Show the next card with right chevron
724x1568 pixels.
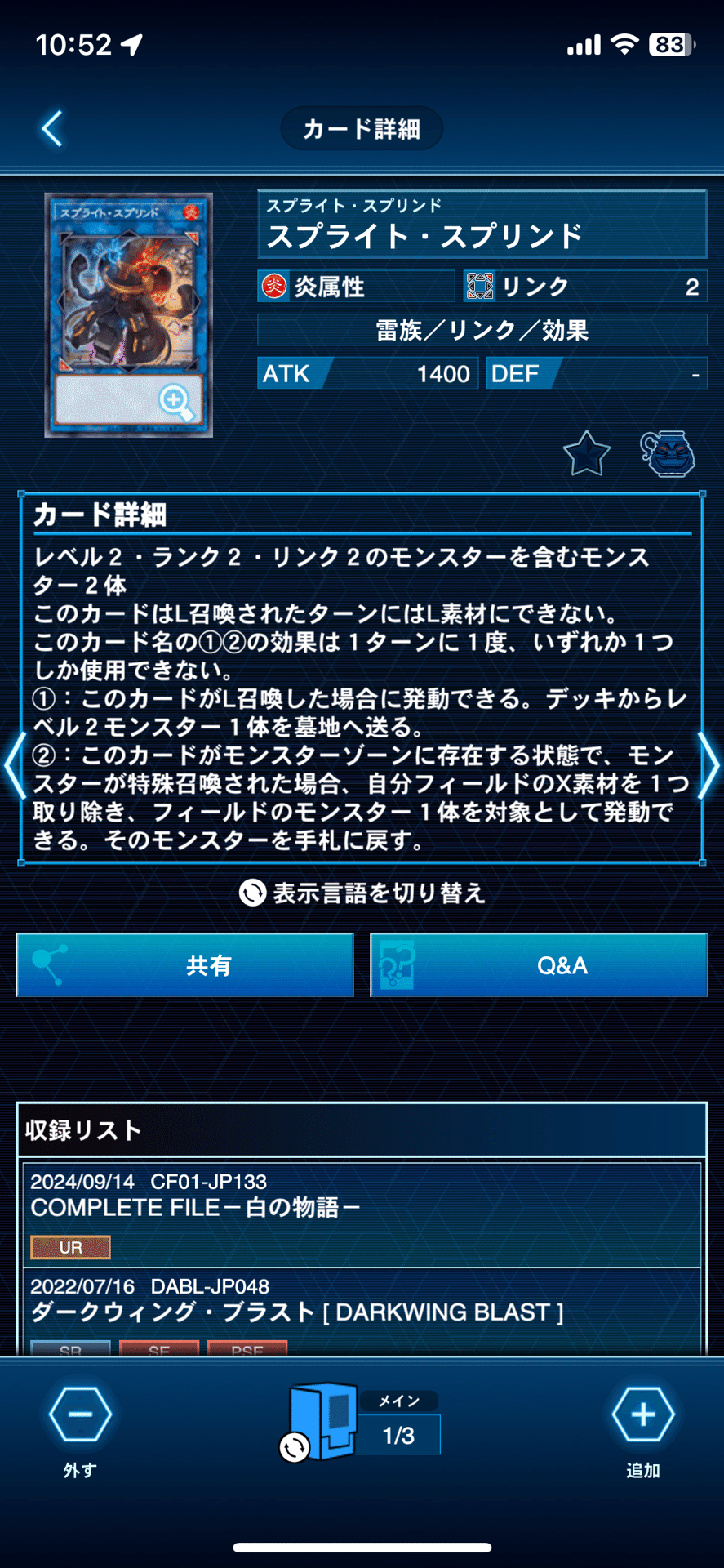pos(709,765)
